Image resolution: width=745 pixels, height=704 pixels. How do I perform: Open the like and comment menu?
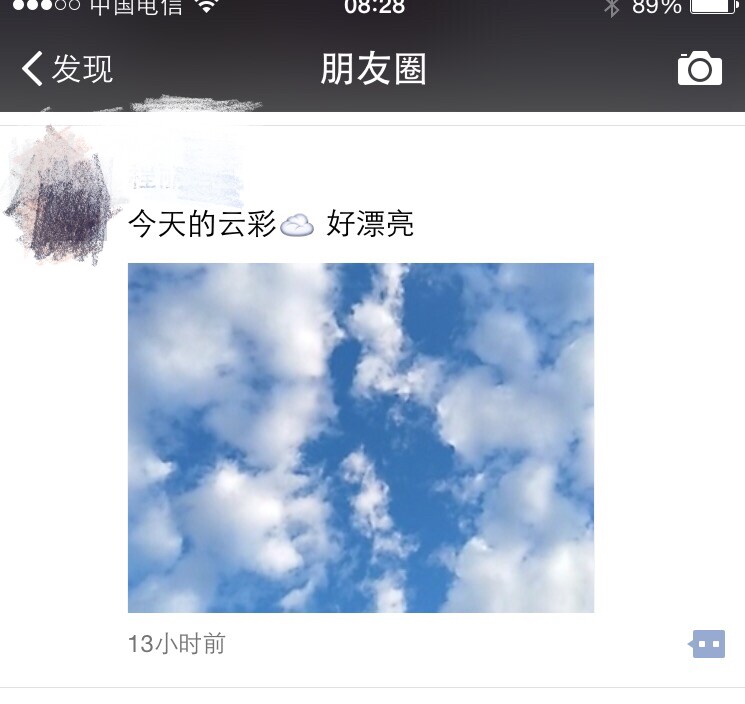[707, 644]
